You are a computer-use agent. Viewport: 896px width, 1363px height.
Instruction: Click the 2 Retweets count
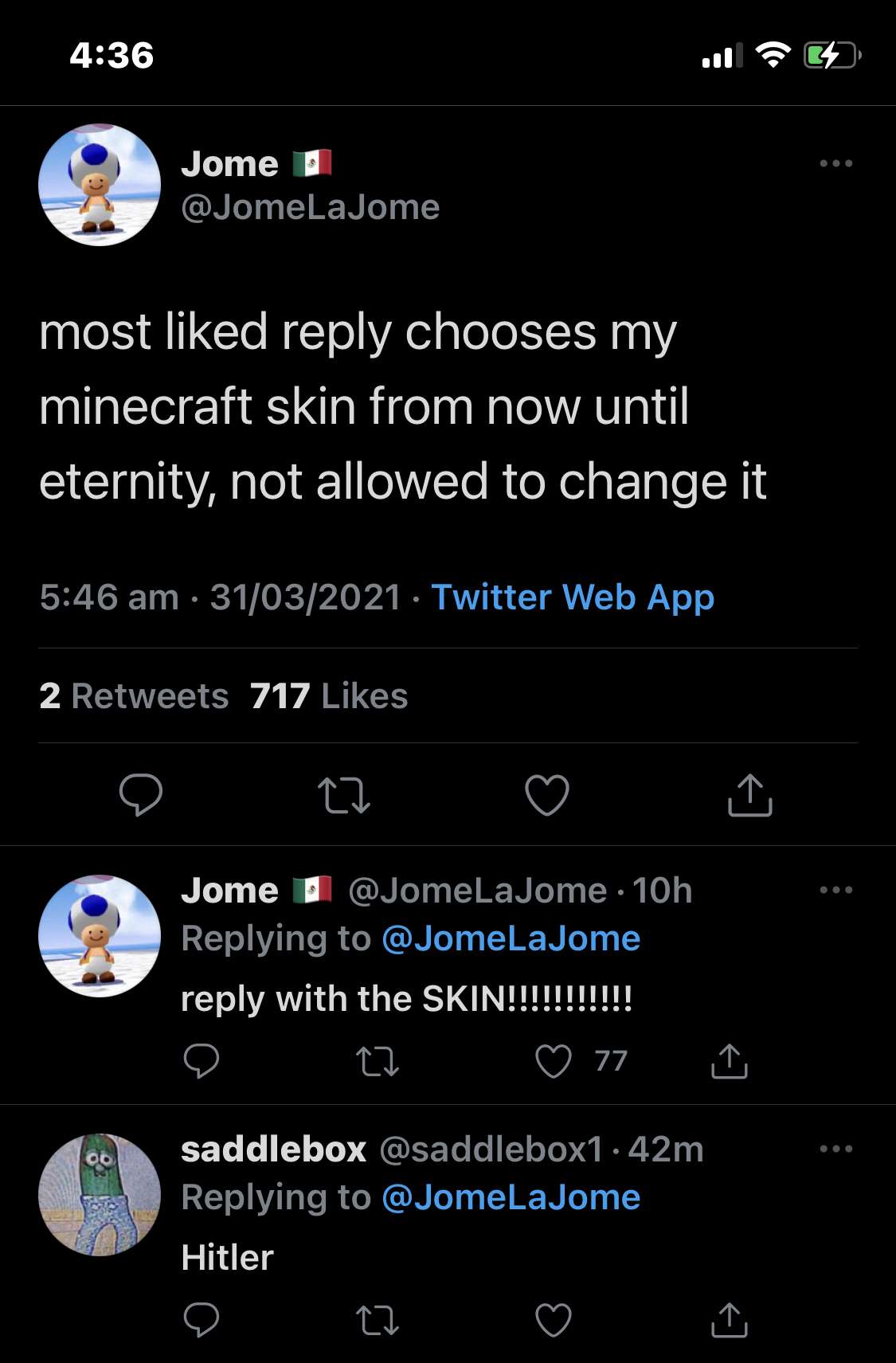(133, 695)
